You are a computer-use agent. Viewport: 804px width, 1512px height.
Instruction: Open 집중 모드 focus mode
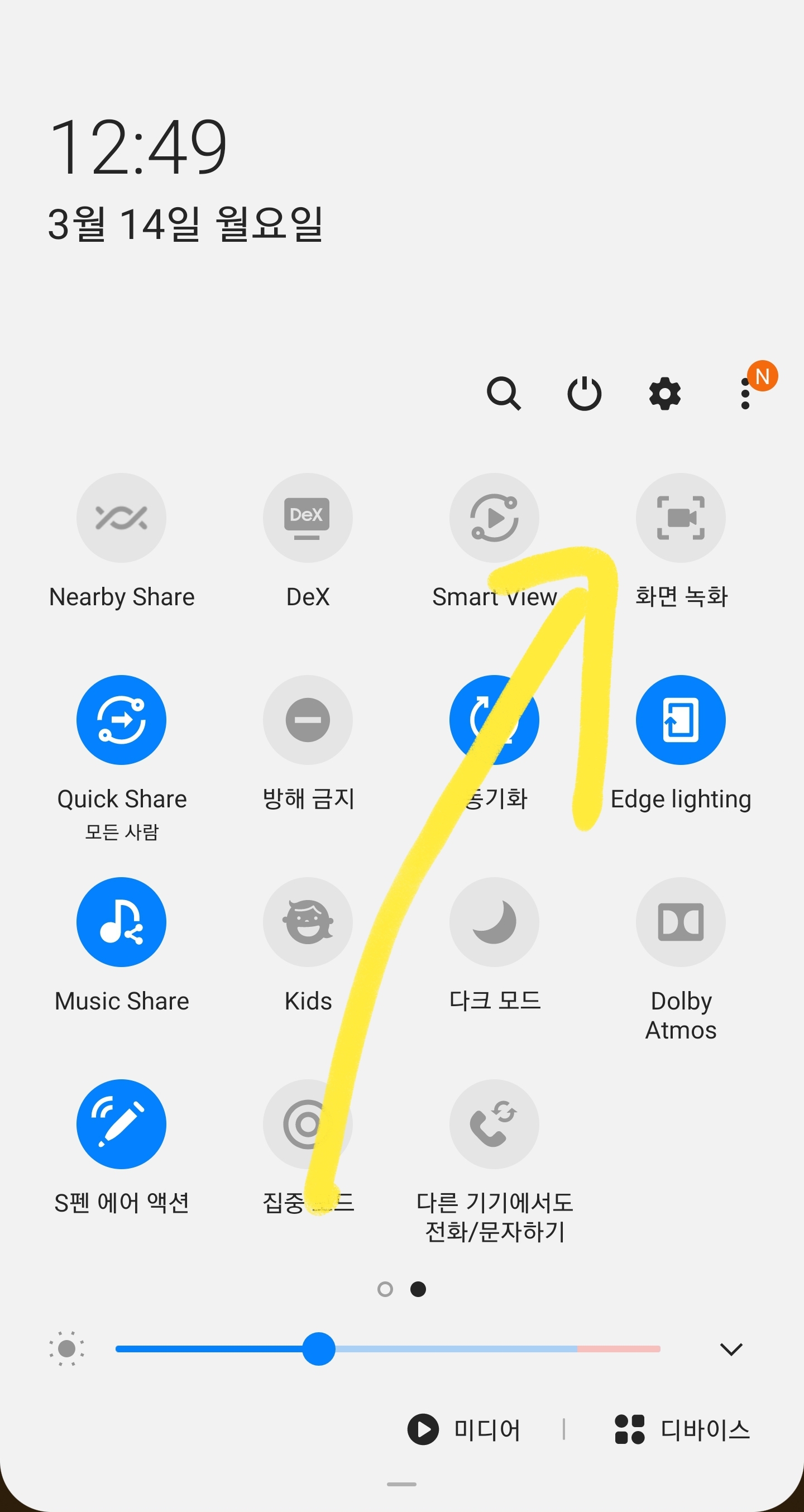[x=308, y=1125]
